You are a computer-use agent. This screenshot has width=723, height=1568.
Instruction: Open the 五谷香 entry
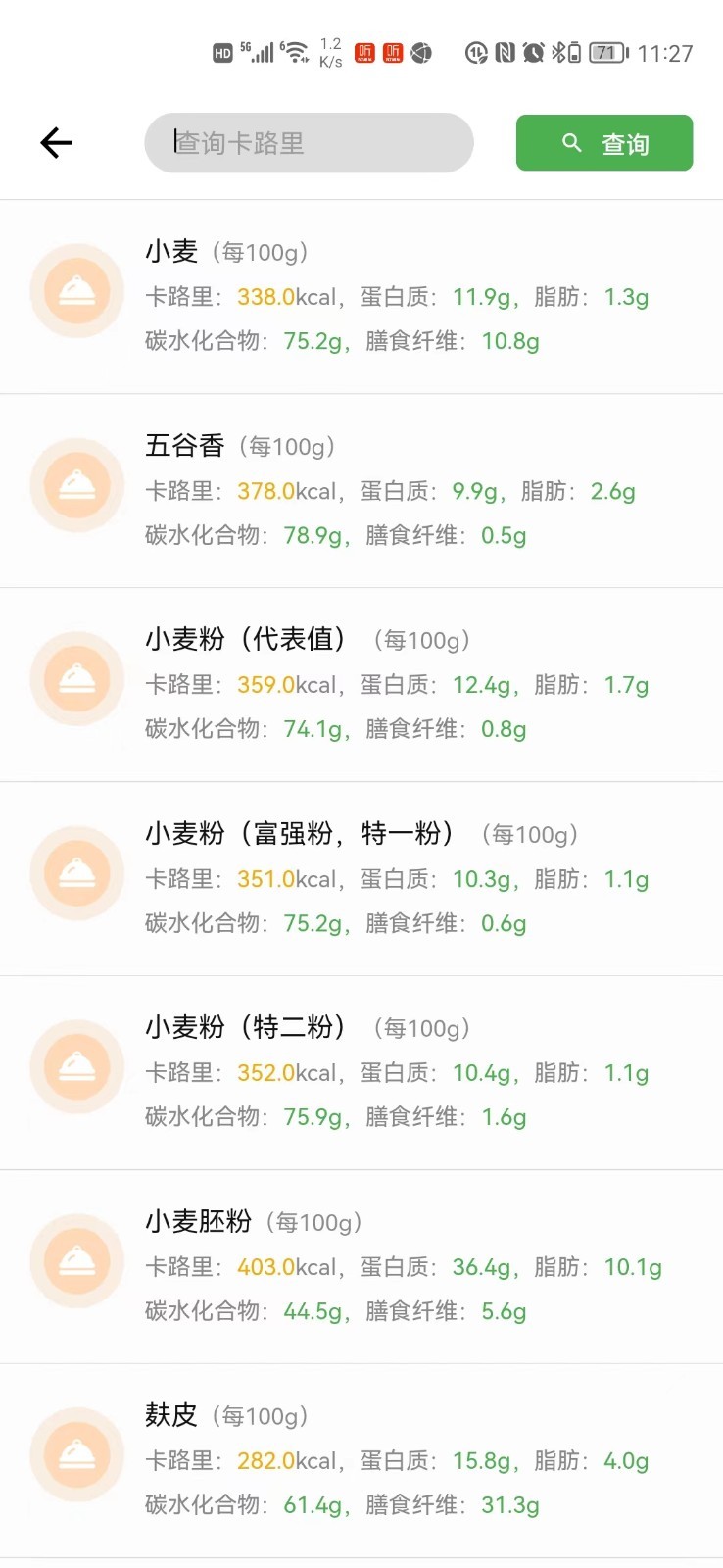tap(361, 491)
